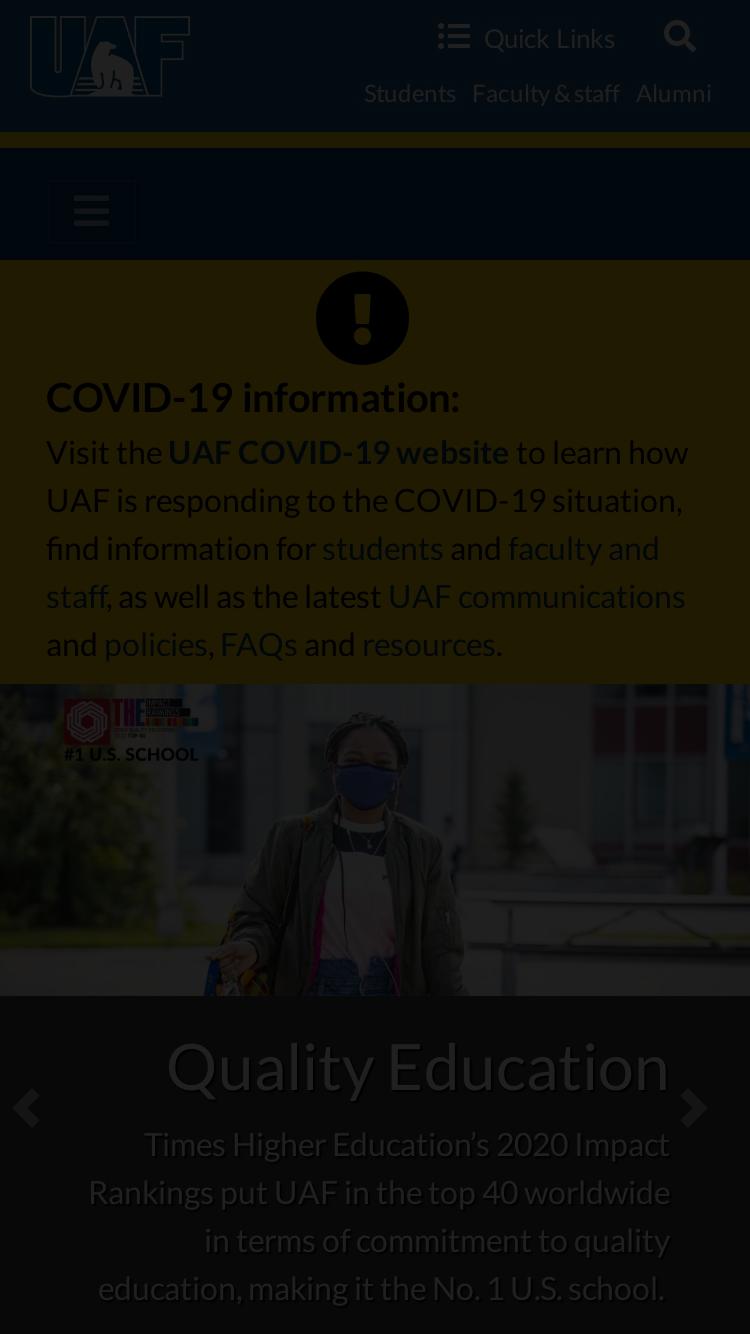Screen dimensions: 750x1334
Task: Go to Students page
Action: (410, 93)
